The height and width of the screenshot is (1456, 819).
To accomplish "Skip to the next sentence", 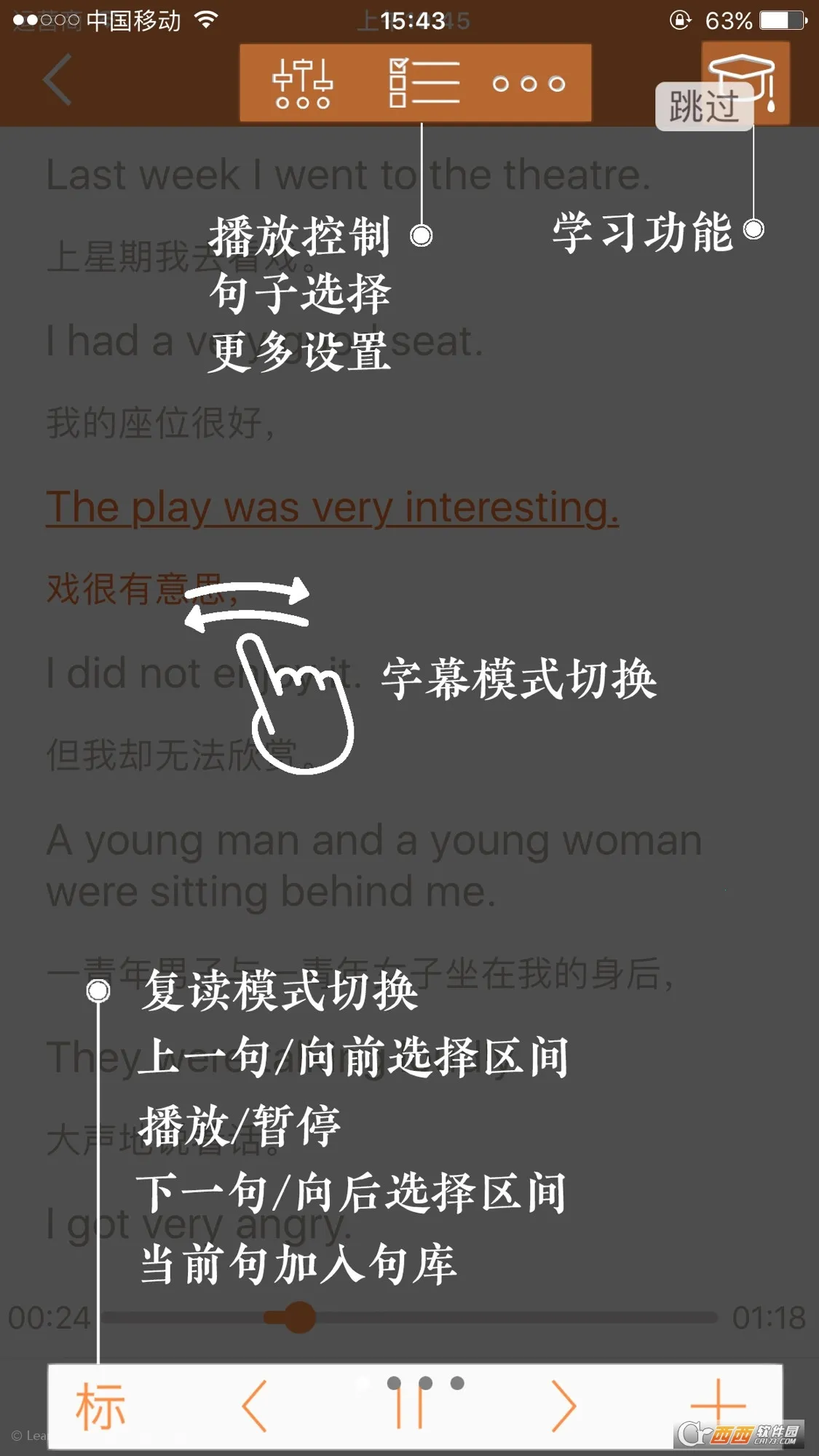I will (x=563, y=1406).
